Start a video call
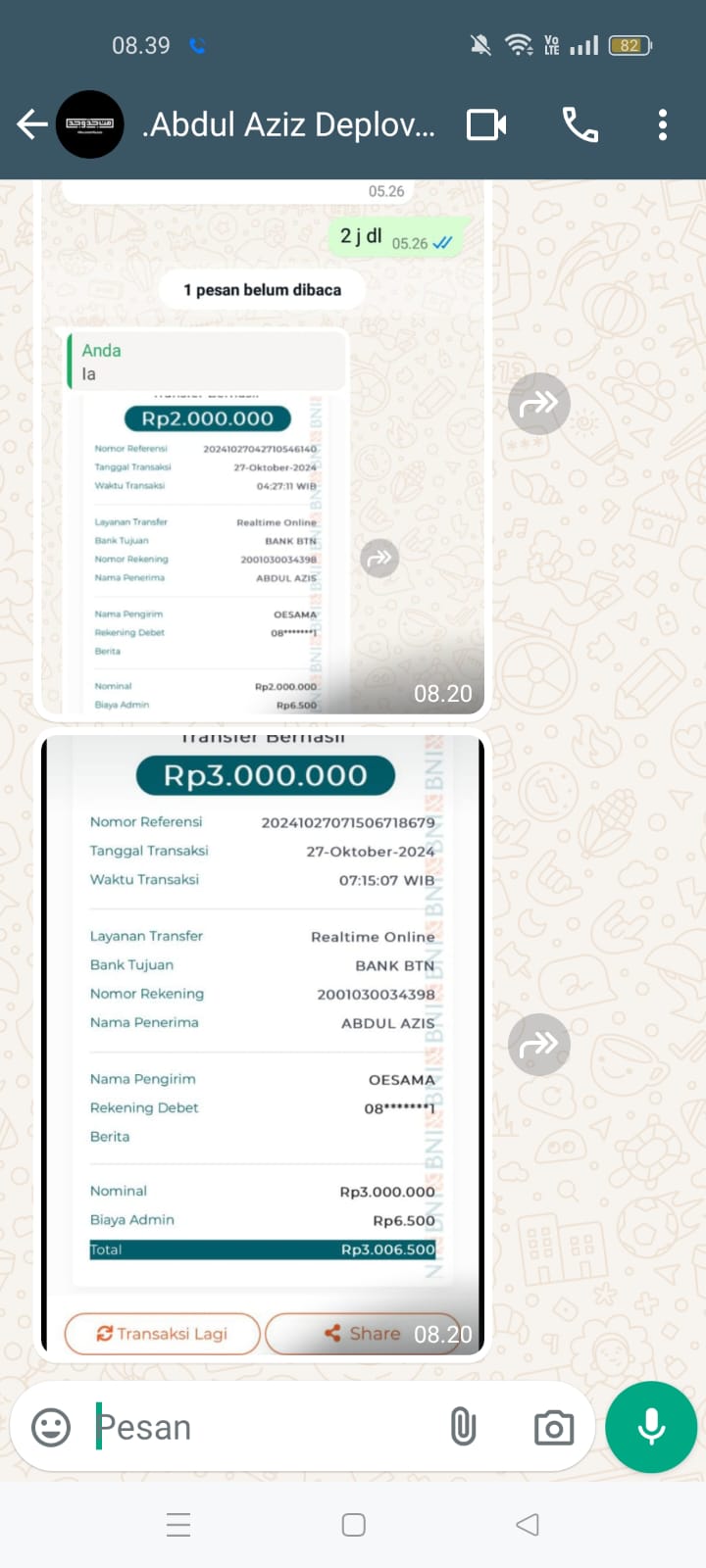706x1568 pixels. coord(486,124)
